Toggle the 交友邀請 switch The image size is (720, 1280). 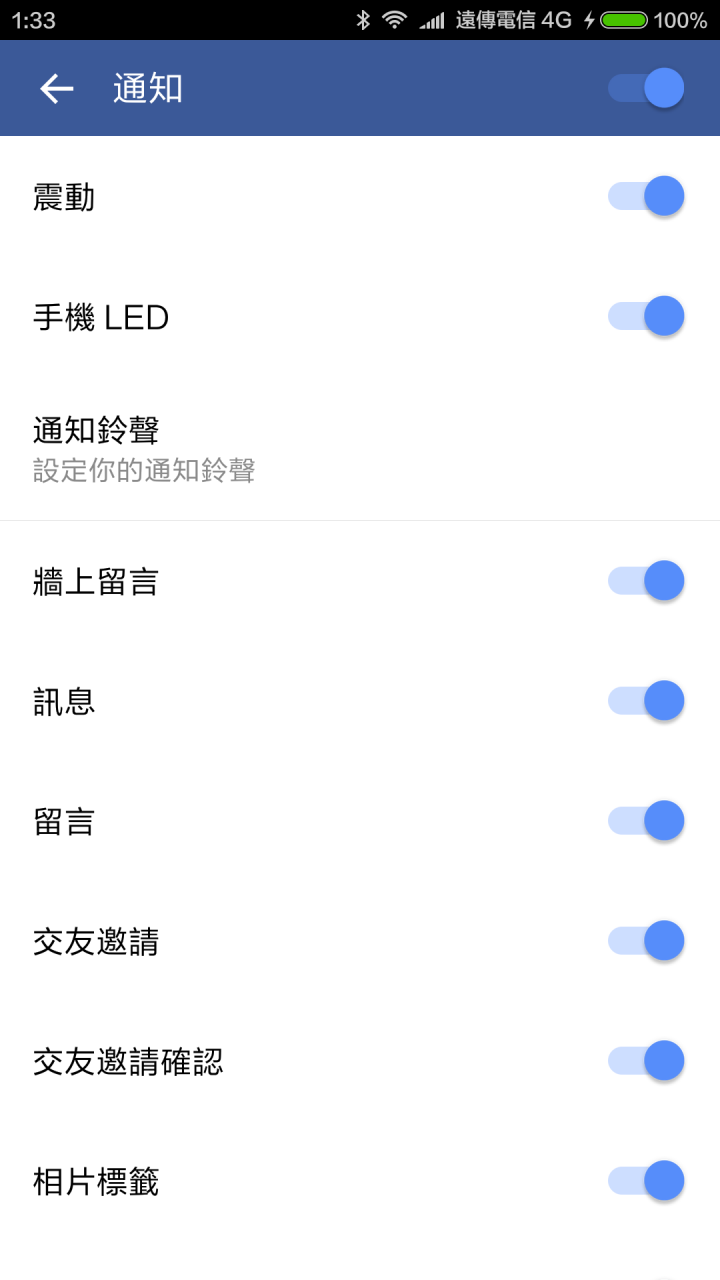(x=646, y=940)
